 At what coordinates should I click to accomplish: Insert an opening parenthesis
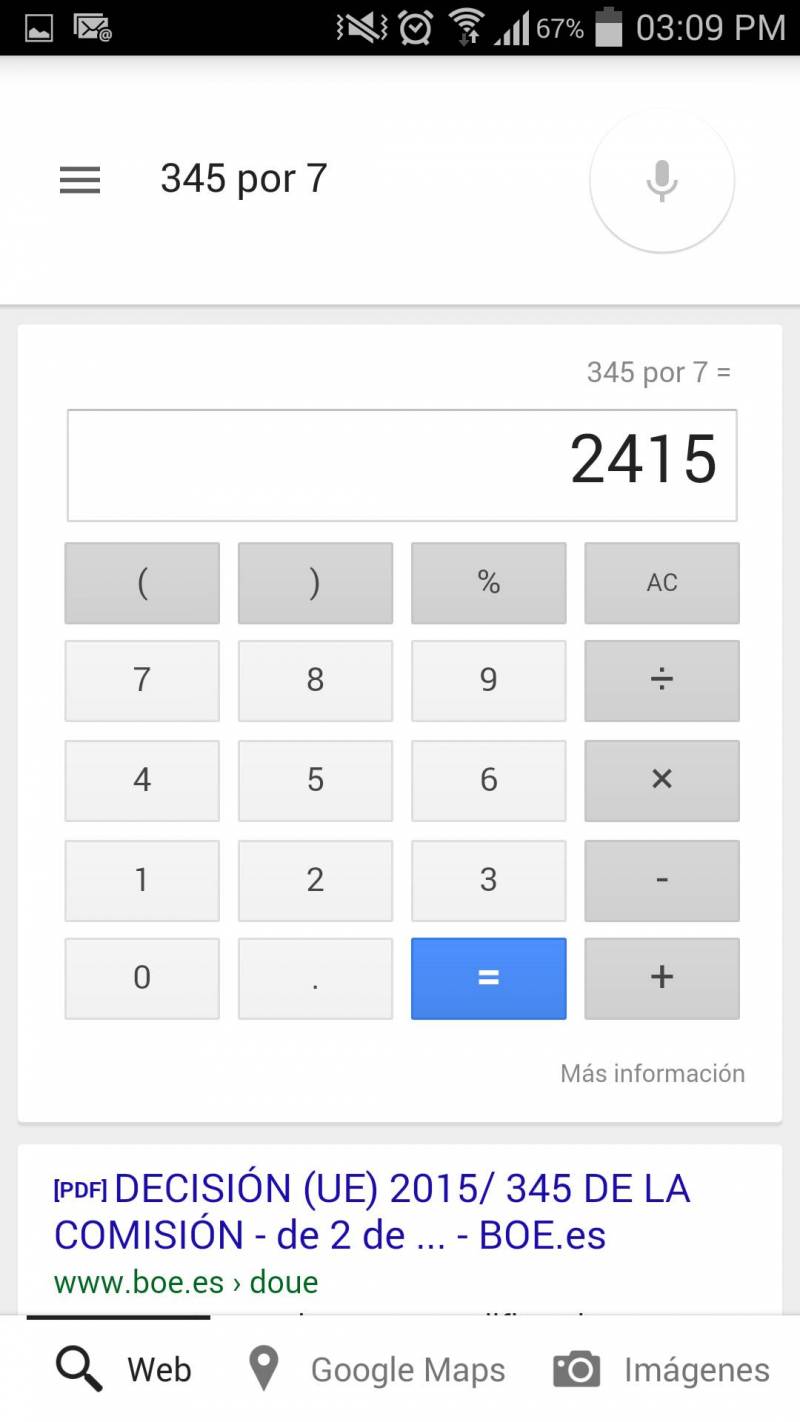[142, 583]
